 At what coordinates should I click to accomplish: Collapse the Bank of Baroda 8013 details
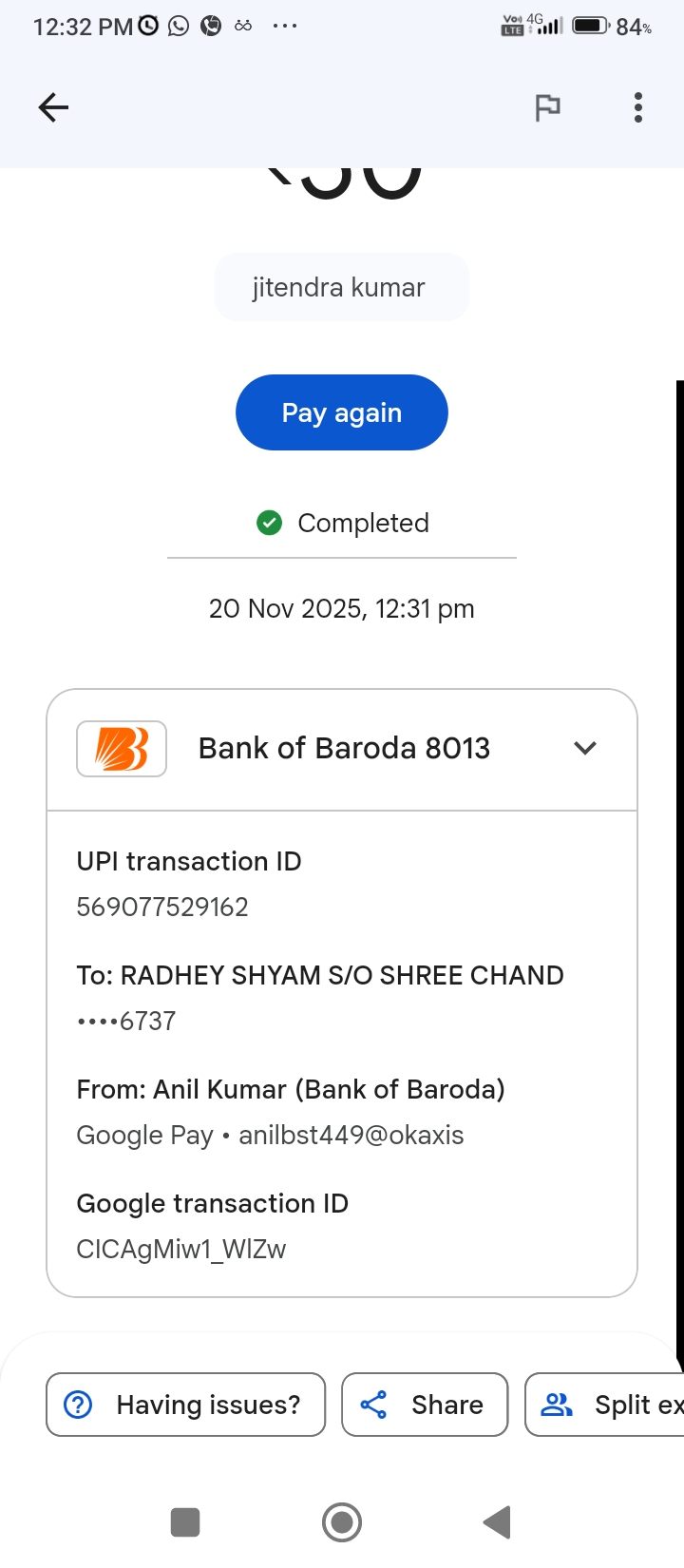click(585, 748)
